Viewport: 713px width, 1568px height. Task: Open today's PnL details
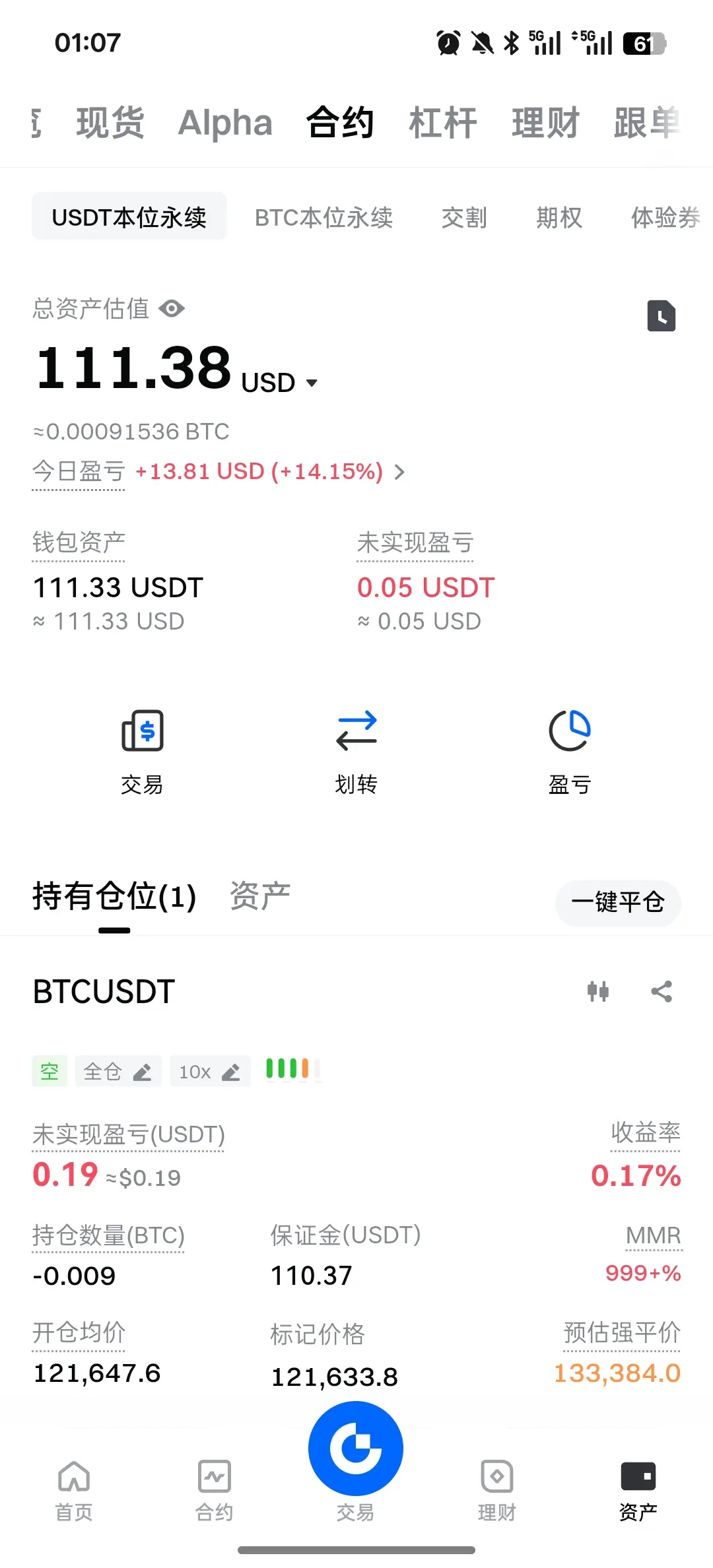coord(399,472)
